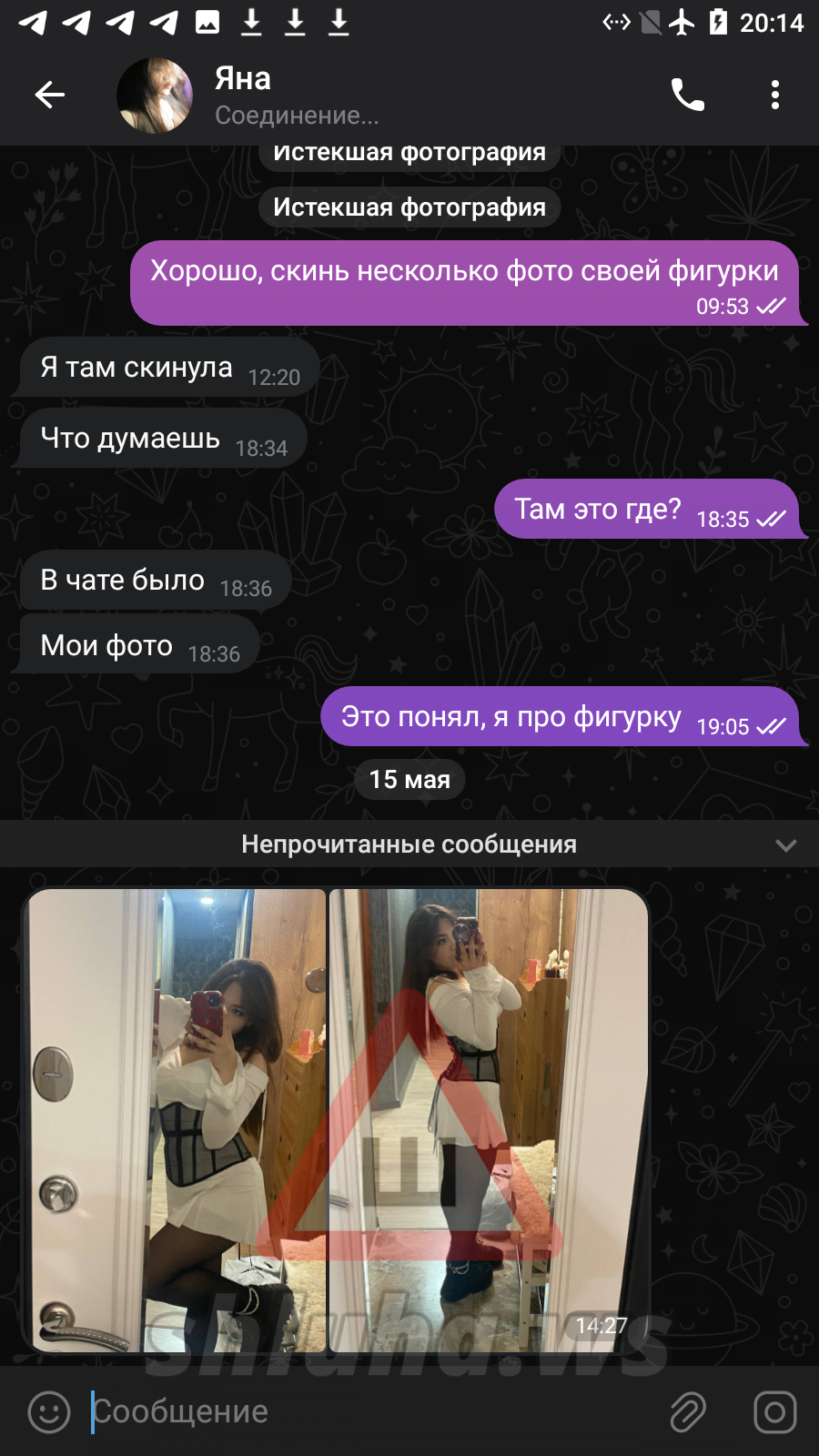This screenshot has height=1456, width=819.
Task: Open the left mirror selfie photo
Action: pos(177,1120)
